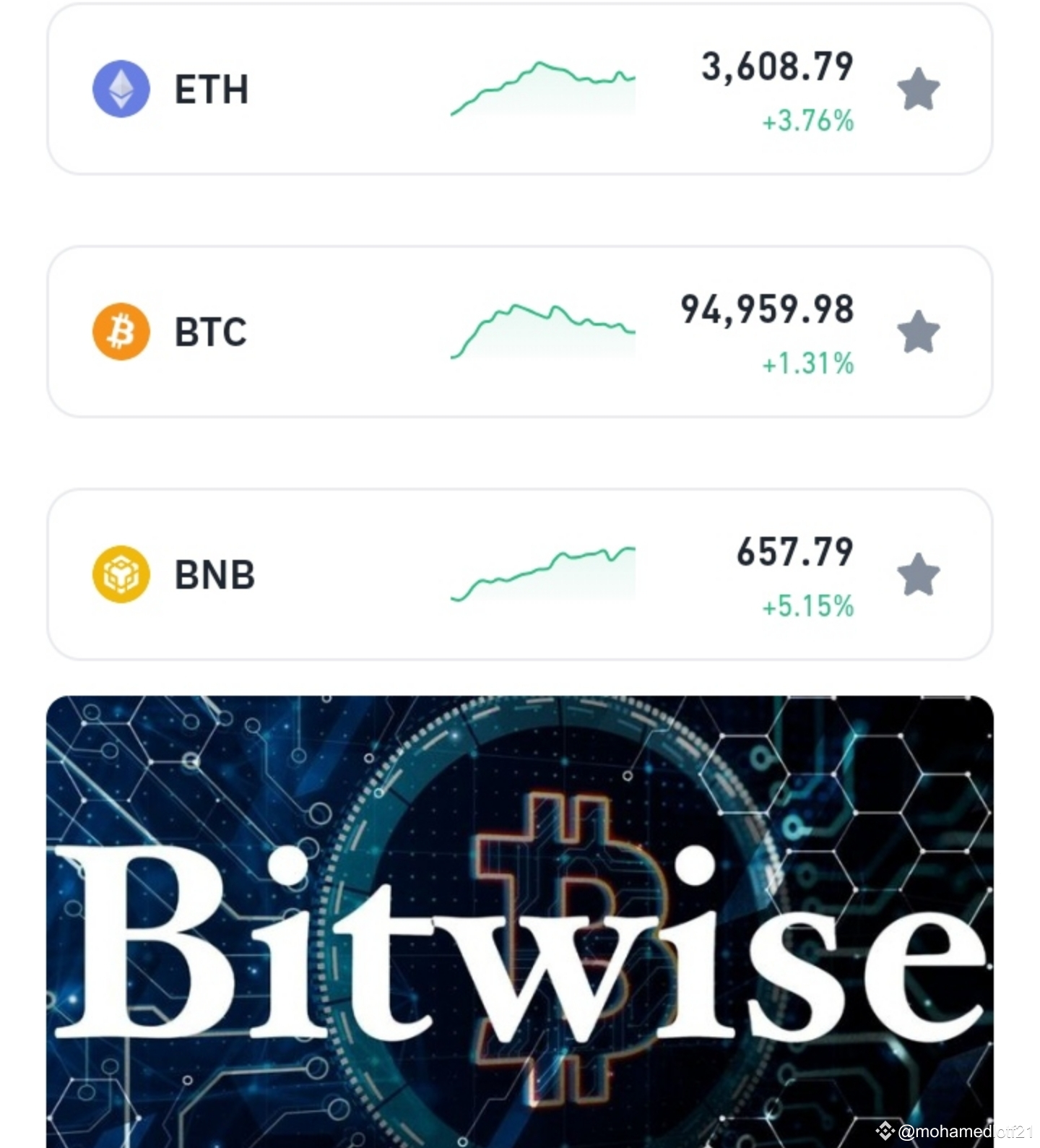The width and height of the screenshot is (1040, 1148).
Task: Star BNB to add to watchlist
Action: tap(918, 575)
